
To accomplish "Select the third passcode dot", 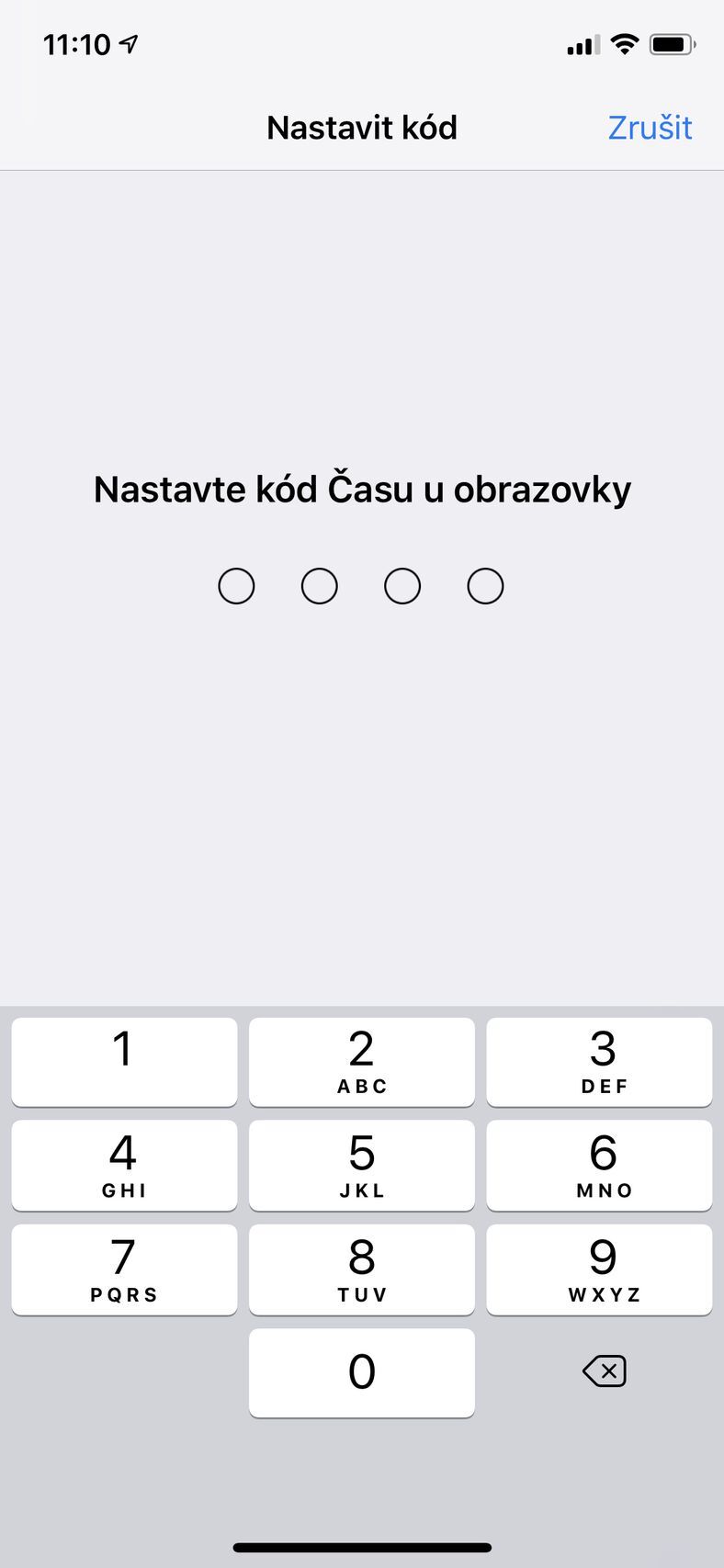I will (402, 585).
